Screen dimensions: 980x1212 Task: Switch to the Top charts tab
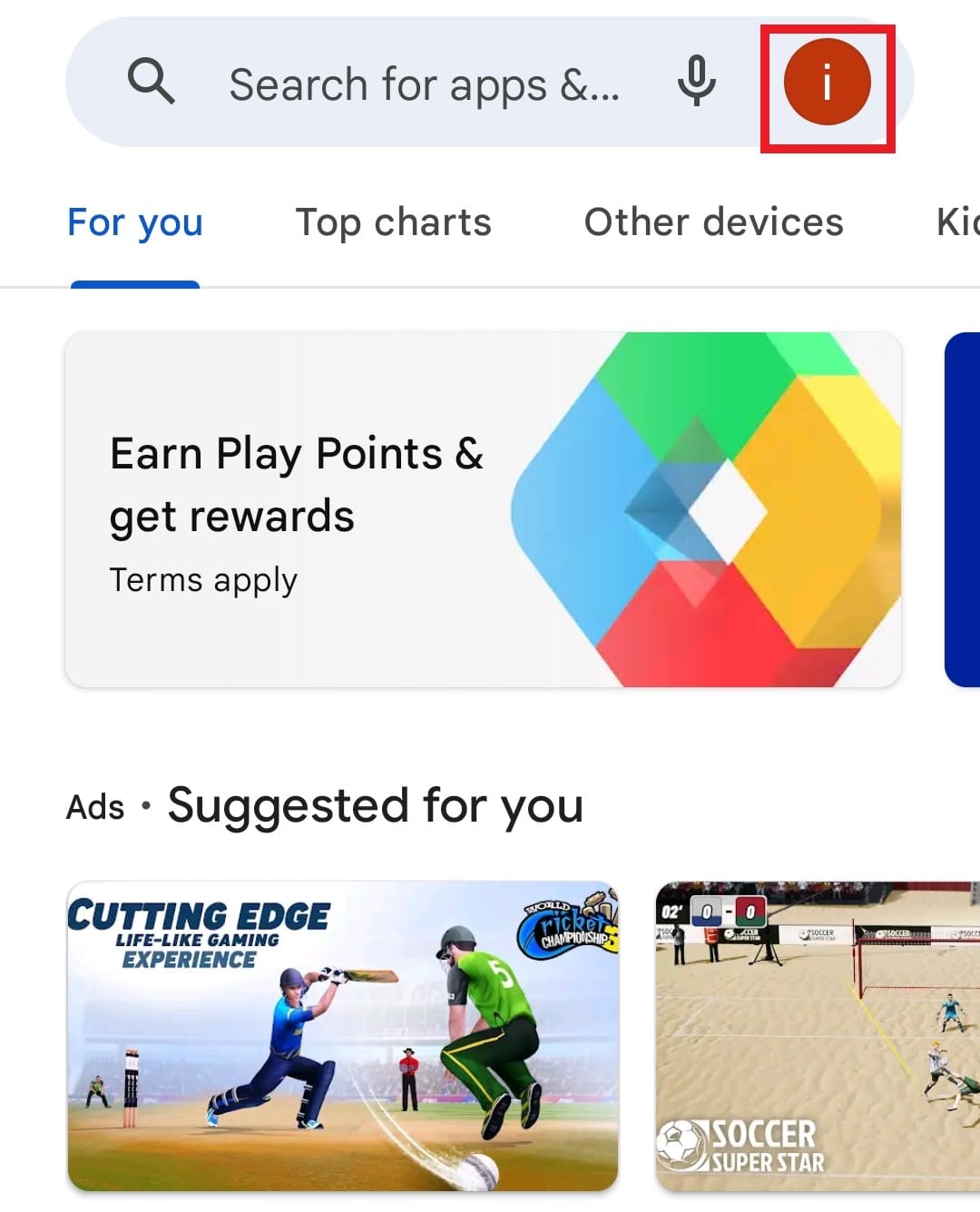(x=393, y=223)
